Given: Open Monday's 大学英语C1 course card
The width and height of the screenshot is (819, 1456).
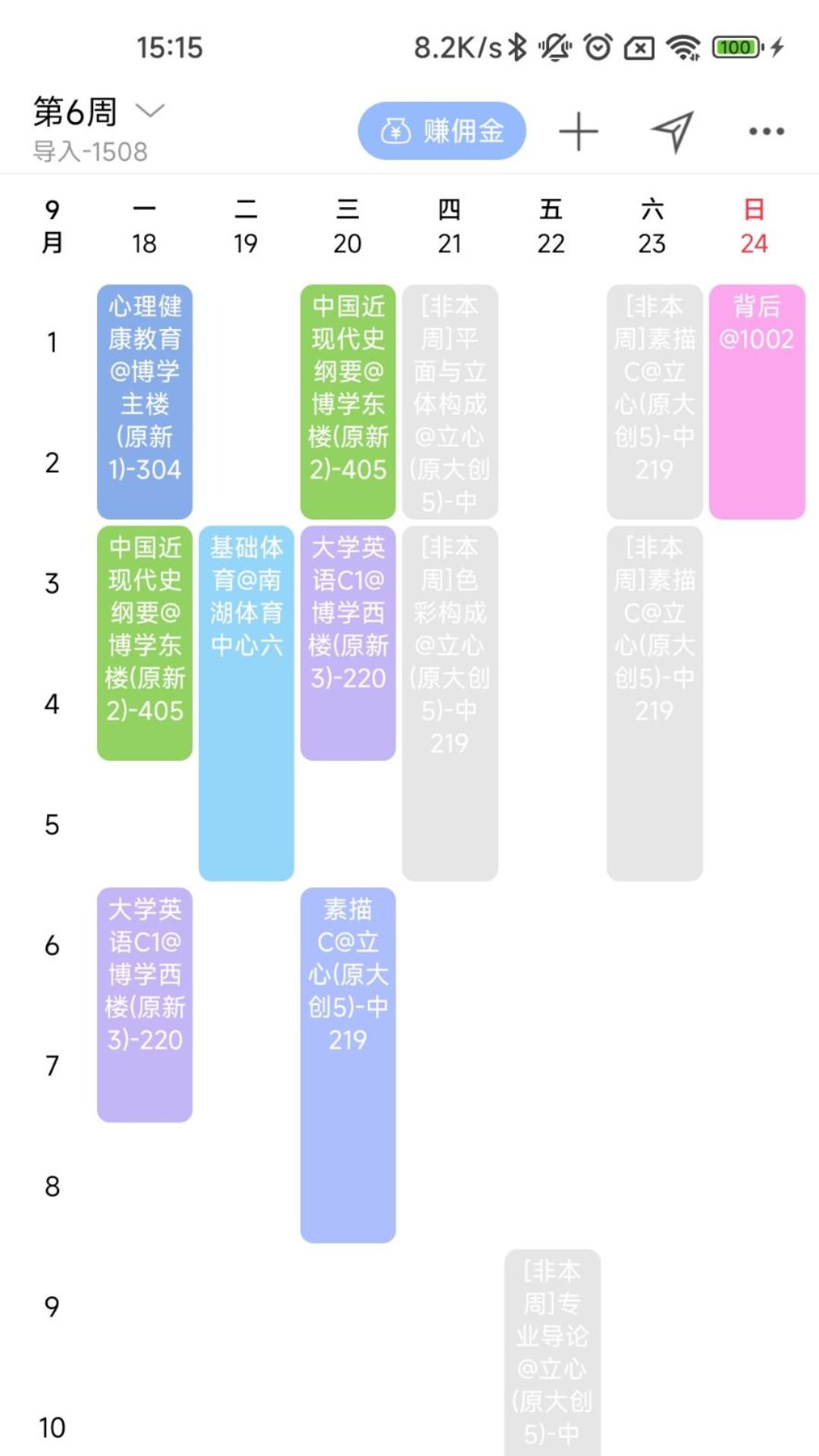Looking at the screenshot, I should coord(145,1004).
